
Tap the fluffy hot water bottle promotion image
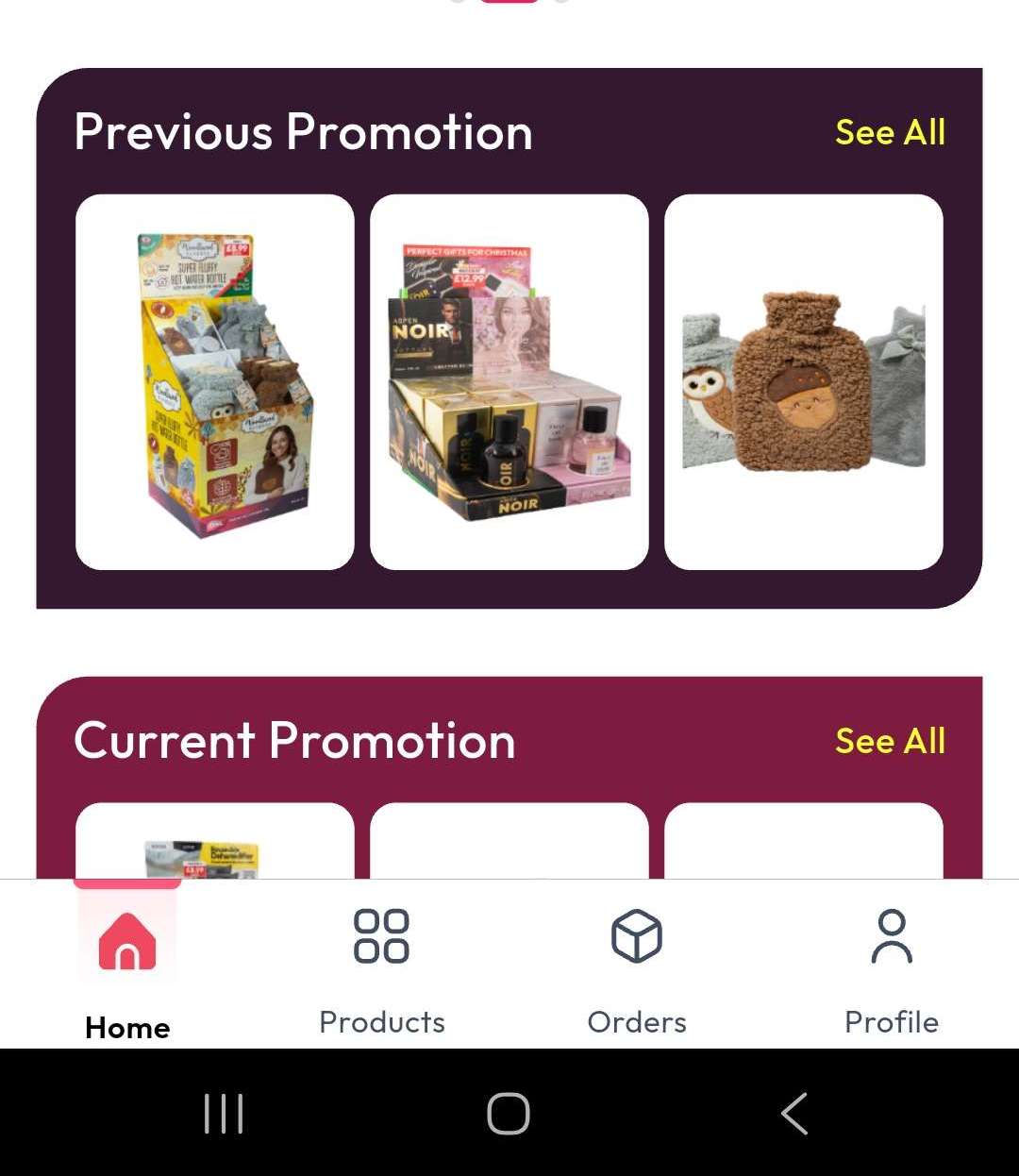pyautogui.click(x=214, y=381)
